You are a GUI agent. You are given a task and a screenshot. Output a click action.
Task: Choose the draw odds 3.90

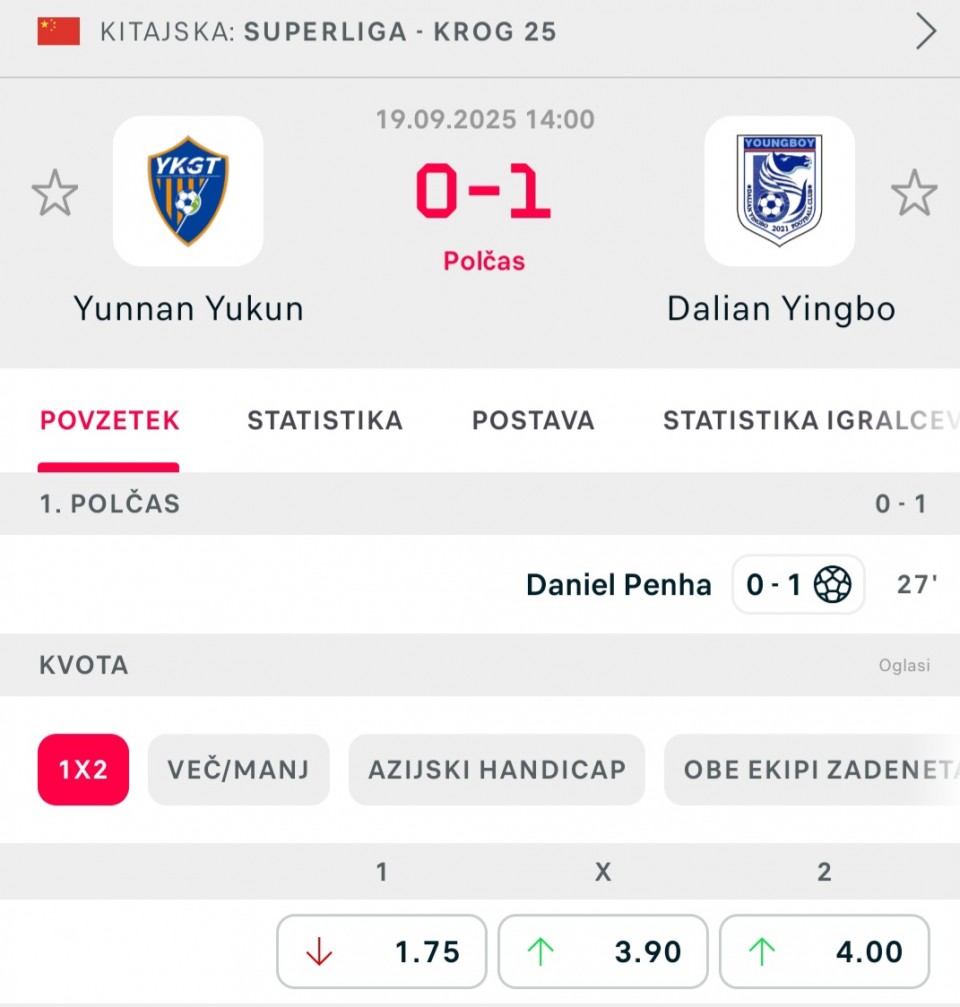[x=603, y=952]
